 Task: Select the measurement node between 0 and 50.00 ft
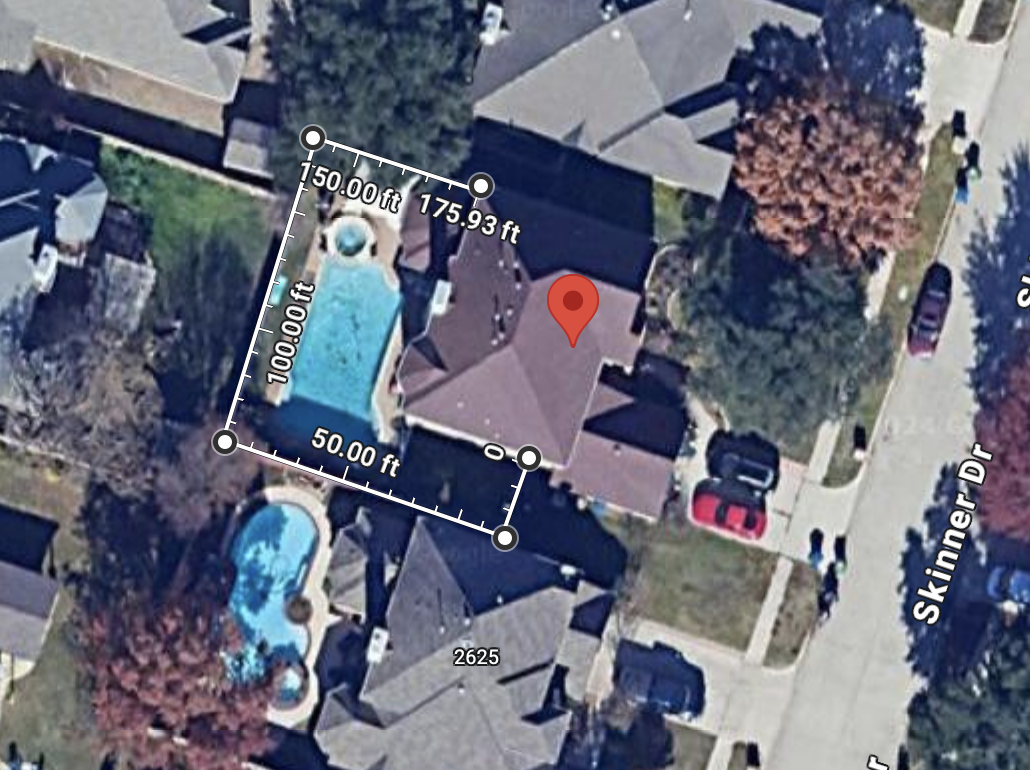coord(507,538)
